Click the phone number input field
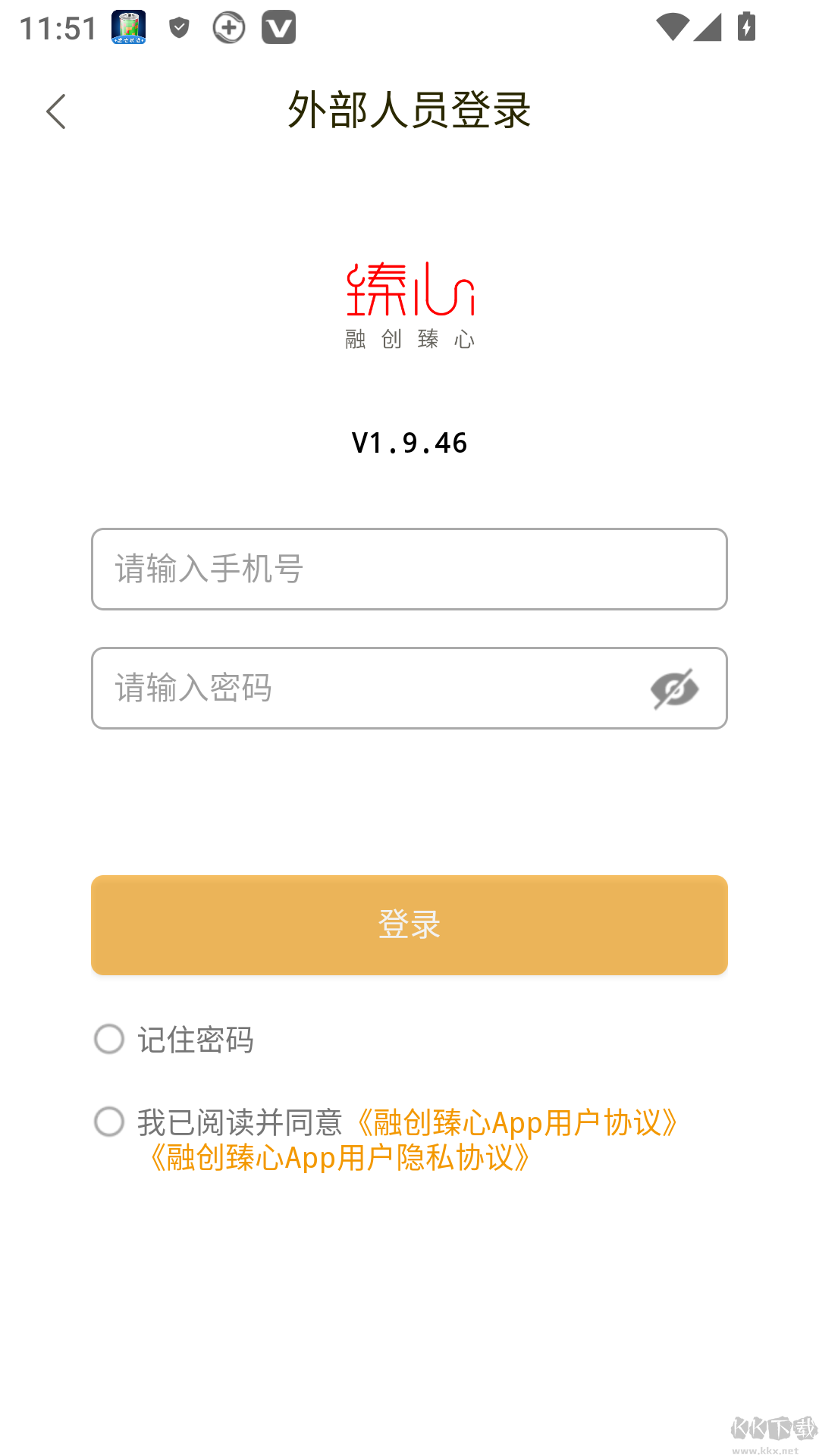The width and height of the screenshot is (819, 1456). click(x=409, y=569)
